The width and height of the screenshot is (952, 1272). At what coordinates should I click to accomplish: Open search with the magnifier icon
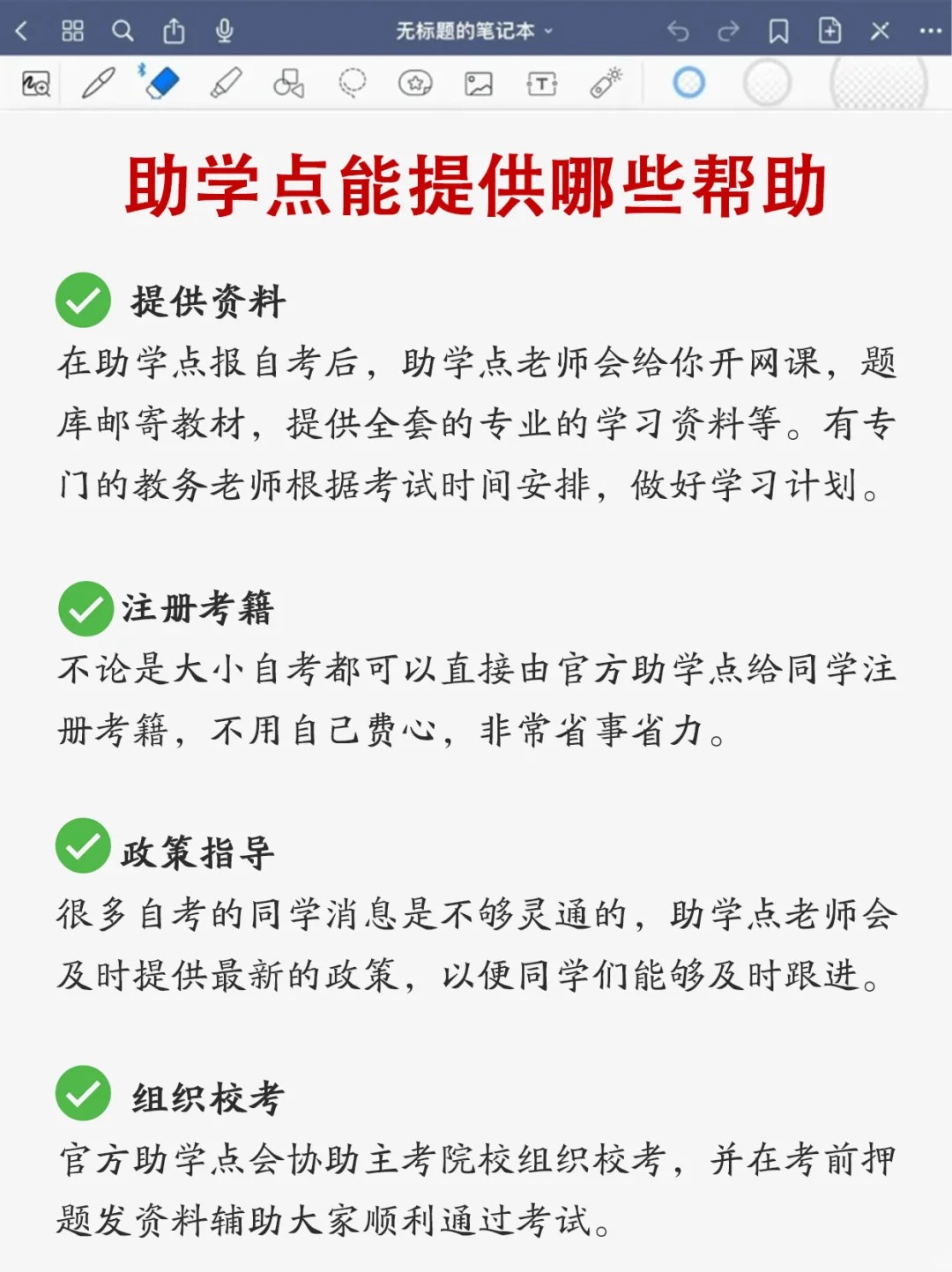[123, 29]
